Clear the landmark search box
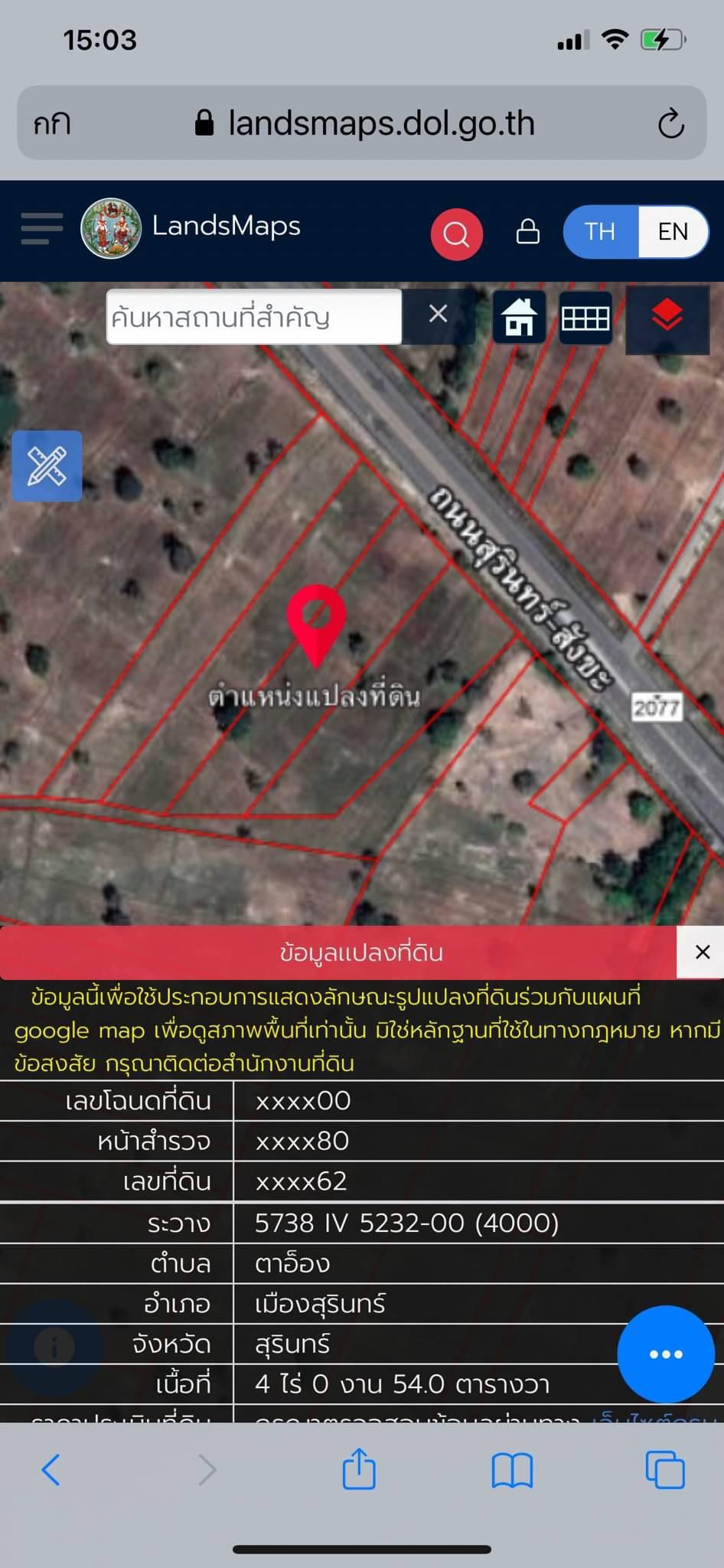The image size is (724, 1568). pyautogui.click(x=438, y=314)
